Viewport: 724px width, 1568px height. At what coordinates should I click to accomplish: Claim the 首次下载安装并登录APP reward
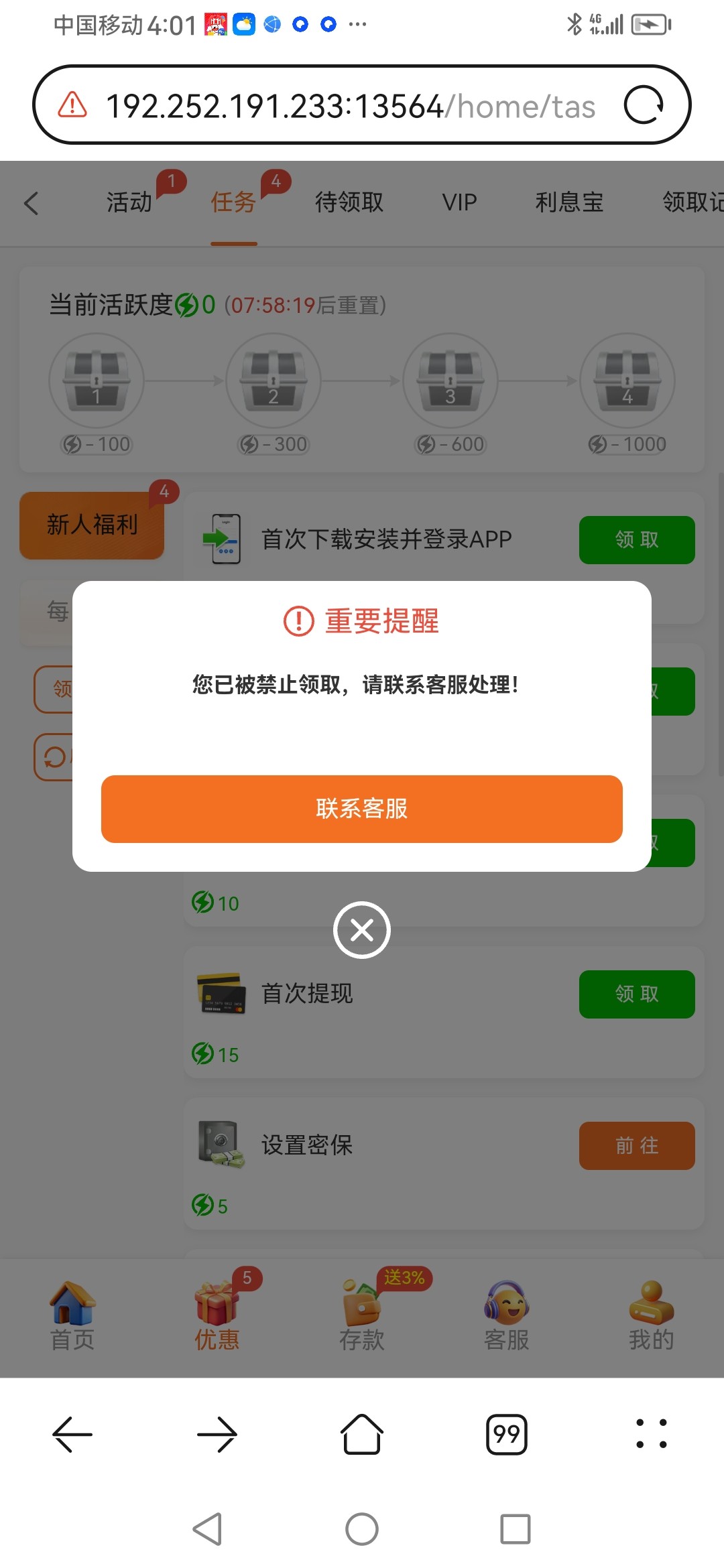tap(637, 540)
